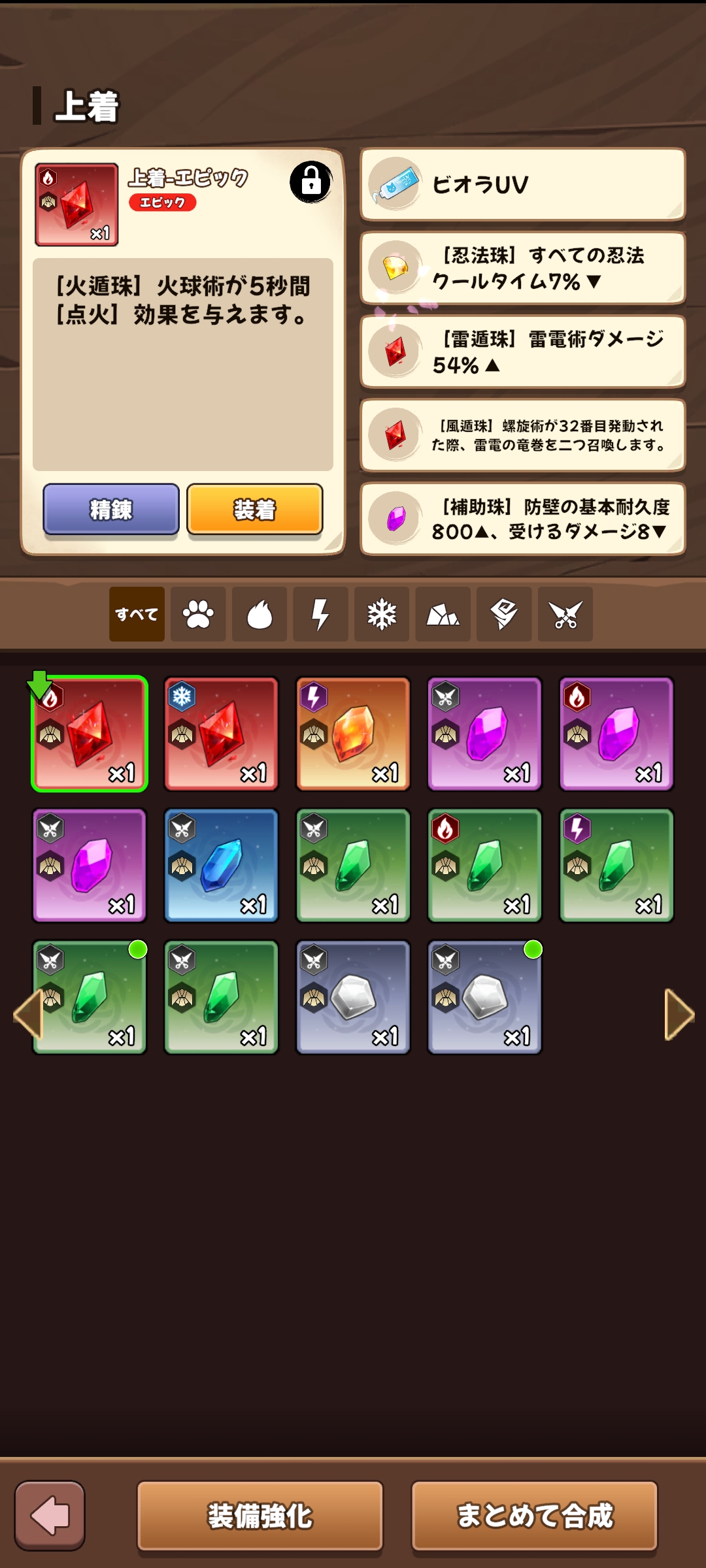The width and height of the screenshot is (706, 1568).
Task: Equip the gem with 装着 button
Action: pos(255,509)
